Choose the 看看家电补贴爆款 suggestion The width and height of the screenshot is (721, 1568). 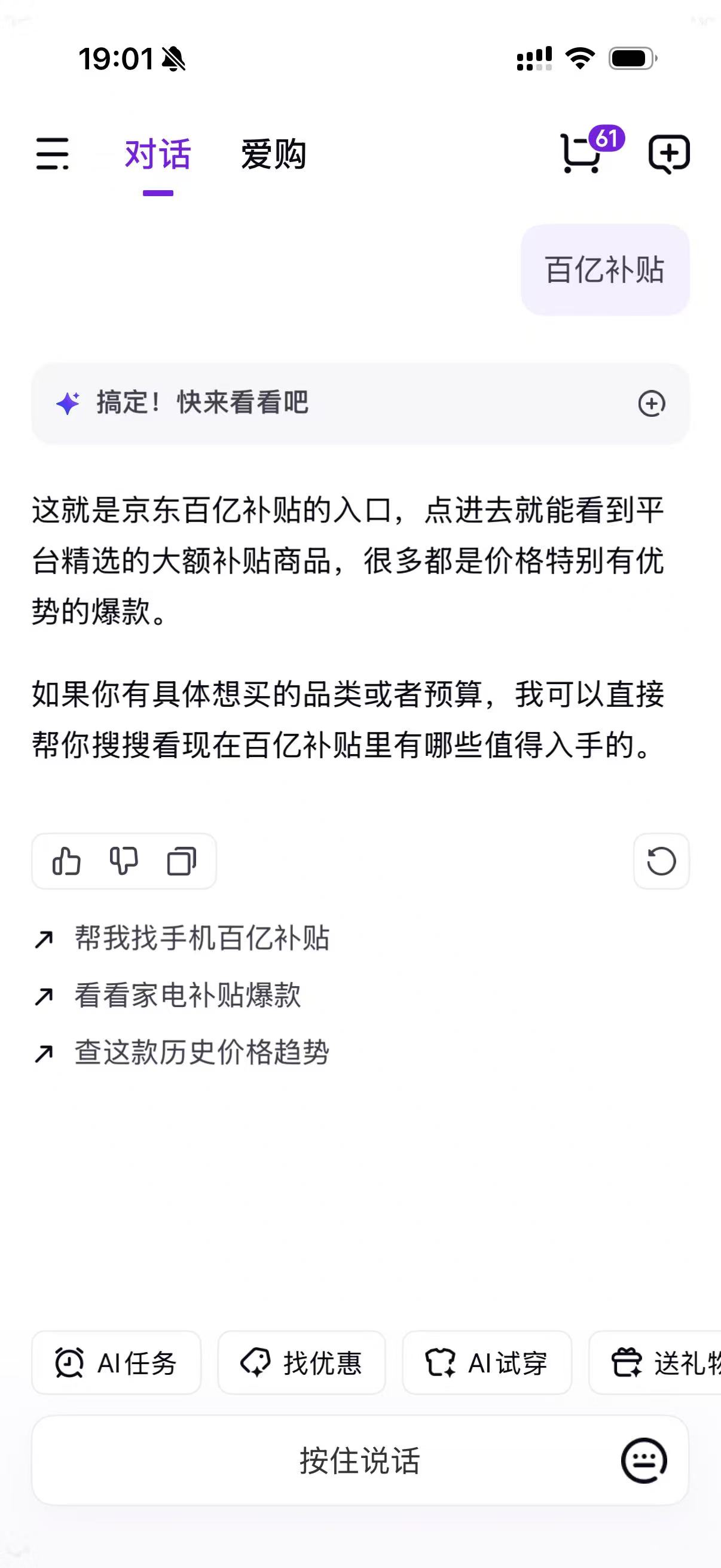pyautogui.click(x=187, y=995)
